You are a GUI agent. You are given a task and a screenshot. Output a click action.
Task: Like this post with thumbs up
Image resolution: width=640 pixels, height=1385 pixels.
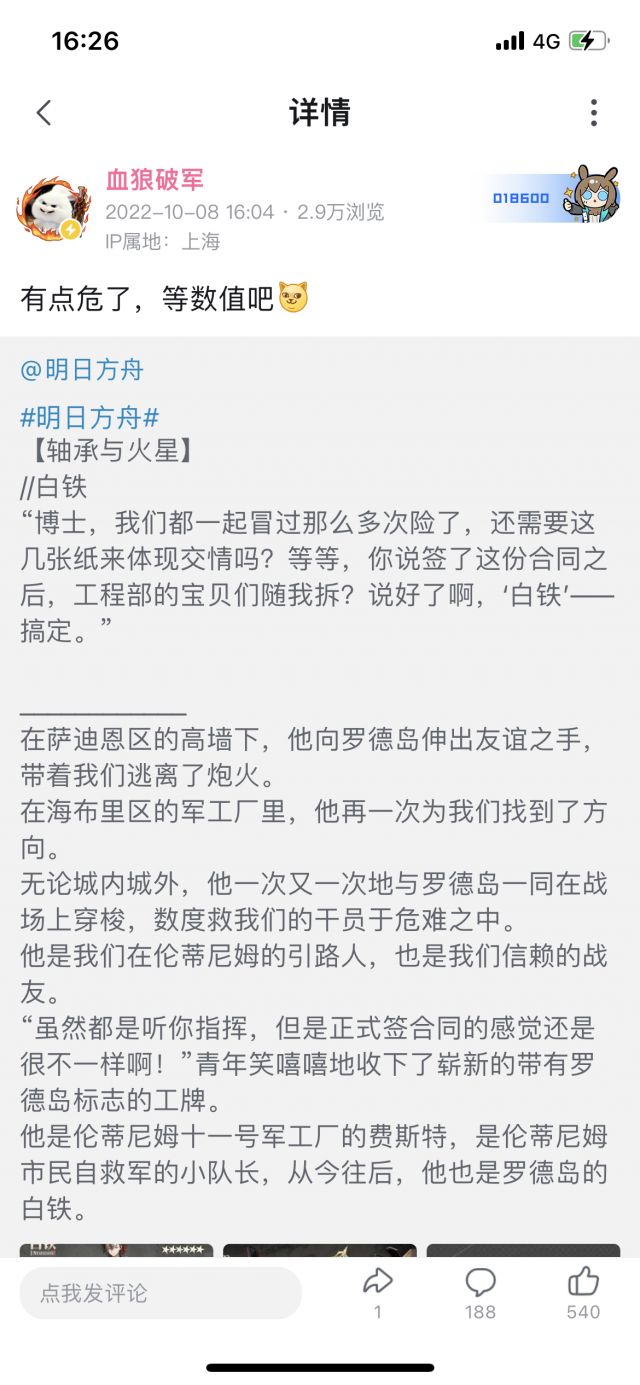pyautogui.click(x=583, y=1292)
